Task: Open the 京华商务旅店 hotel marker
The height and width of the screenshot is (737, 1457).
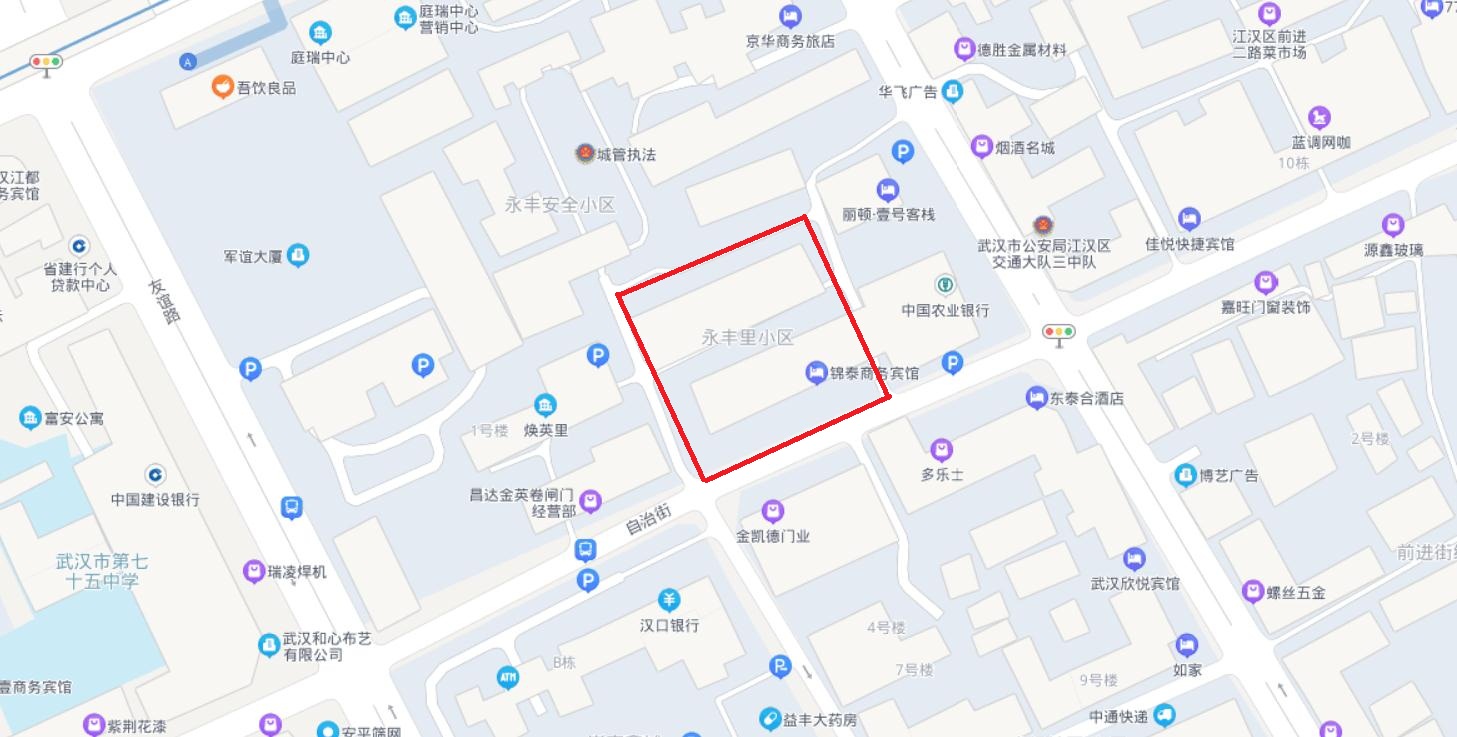Action: (790, 16)
